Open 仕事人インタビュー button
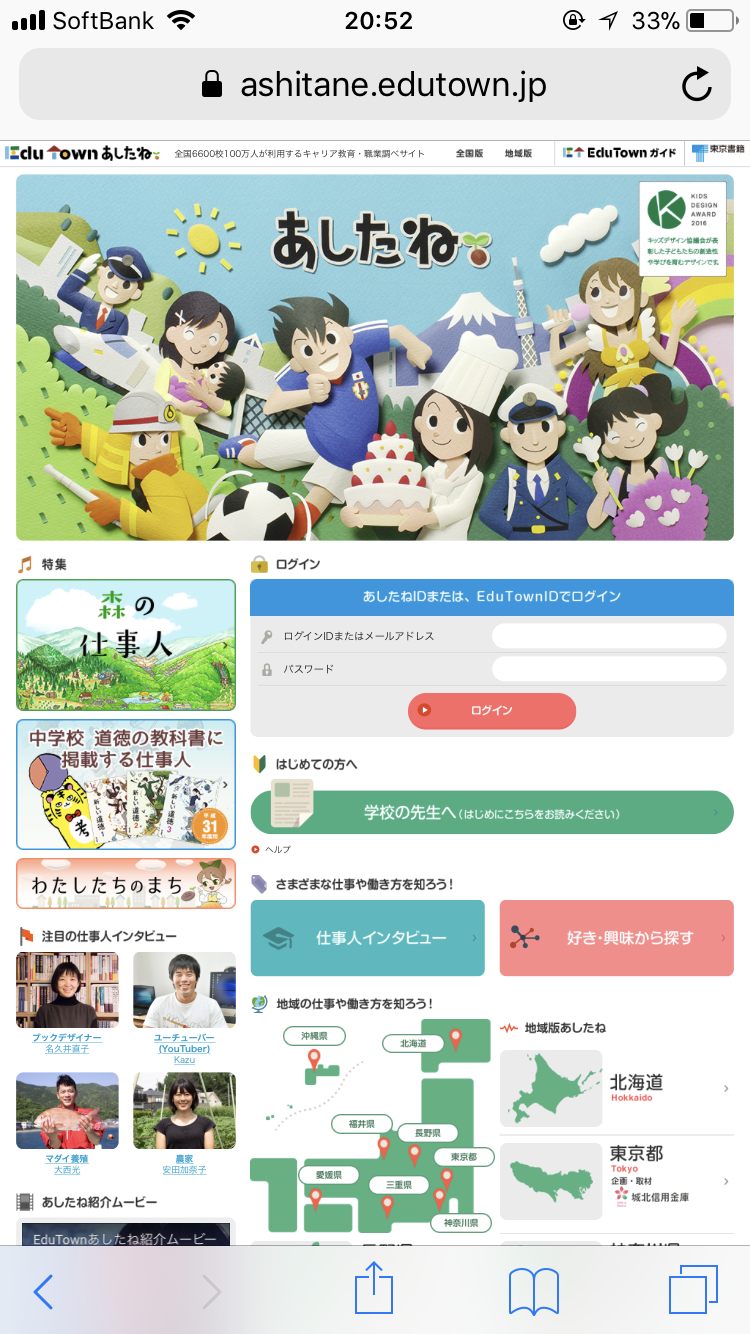 click(367, 938)
